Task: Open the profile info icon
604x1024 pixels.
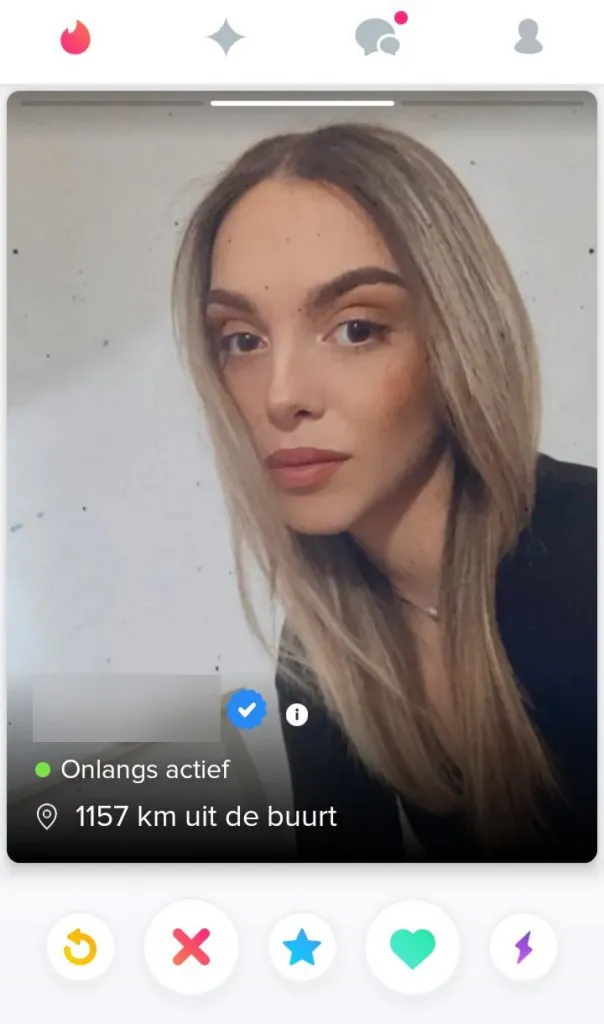Action: point(296,714)
